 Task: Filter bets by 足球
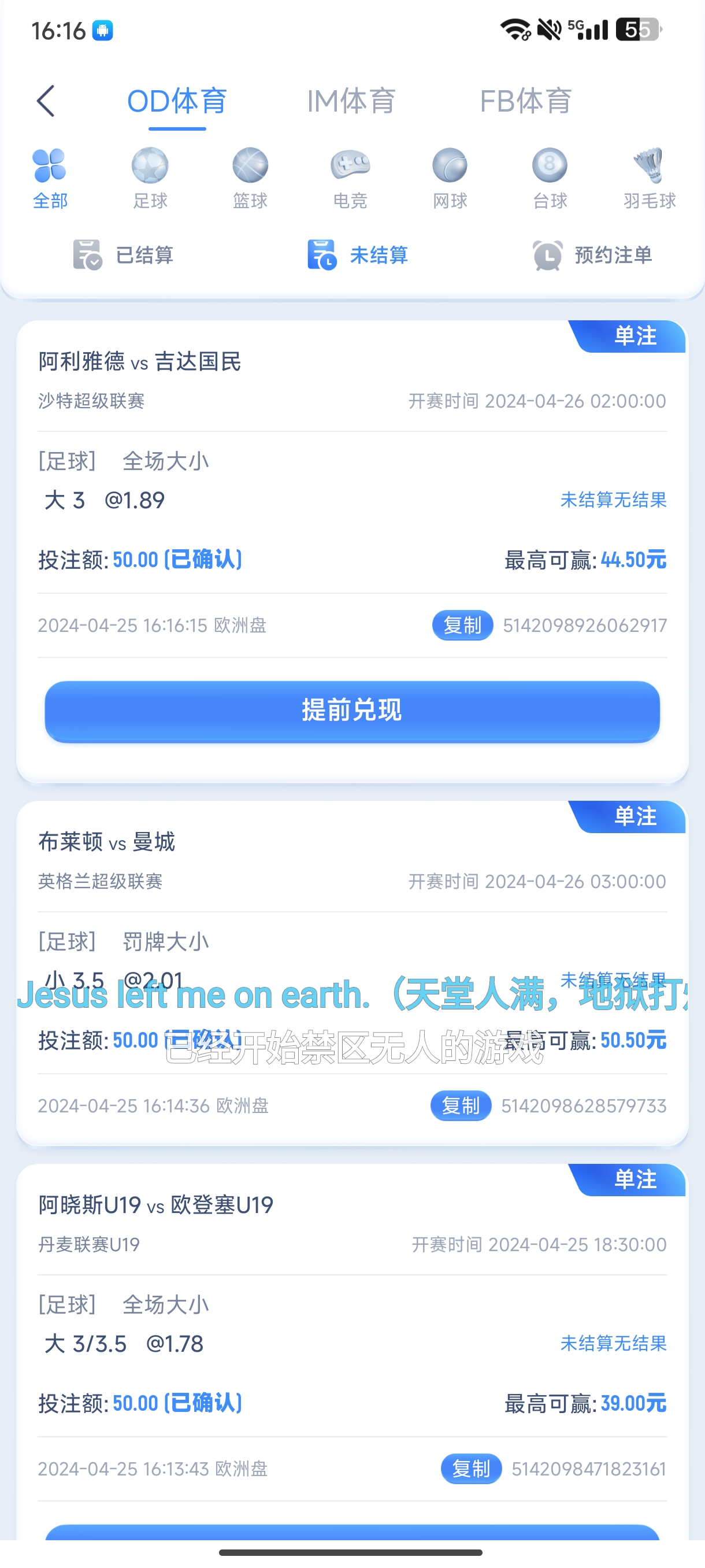click(x=150, y=177)
